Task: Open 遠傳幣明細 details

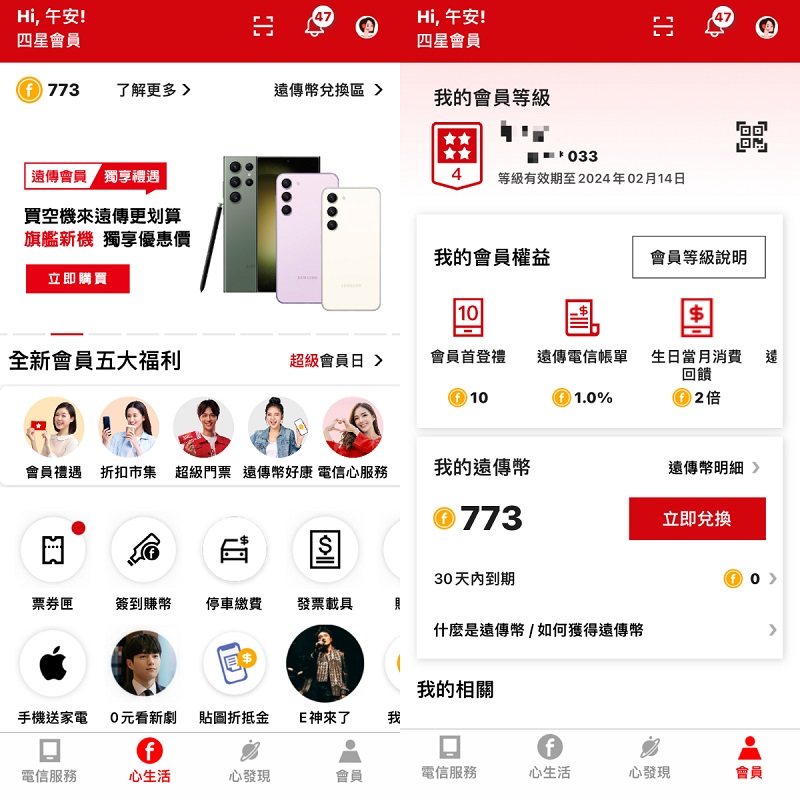Action: pos(713,467)
